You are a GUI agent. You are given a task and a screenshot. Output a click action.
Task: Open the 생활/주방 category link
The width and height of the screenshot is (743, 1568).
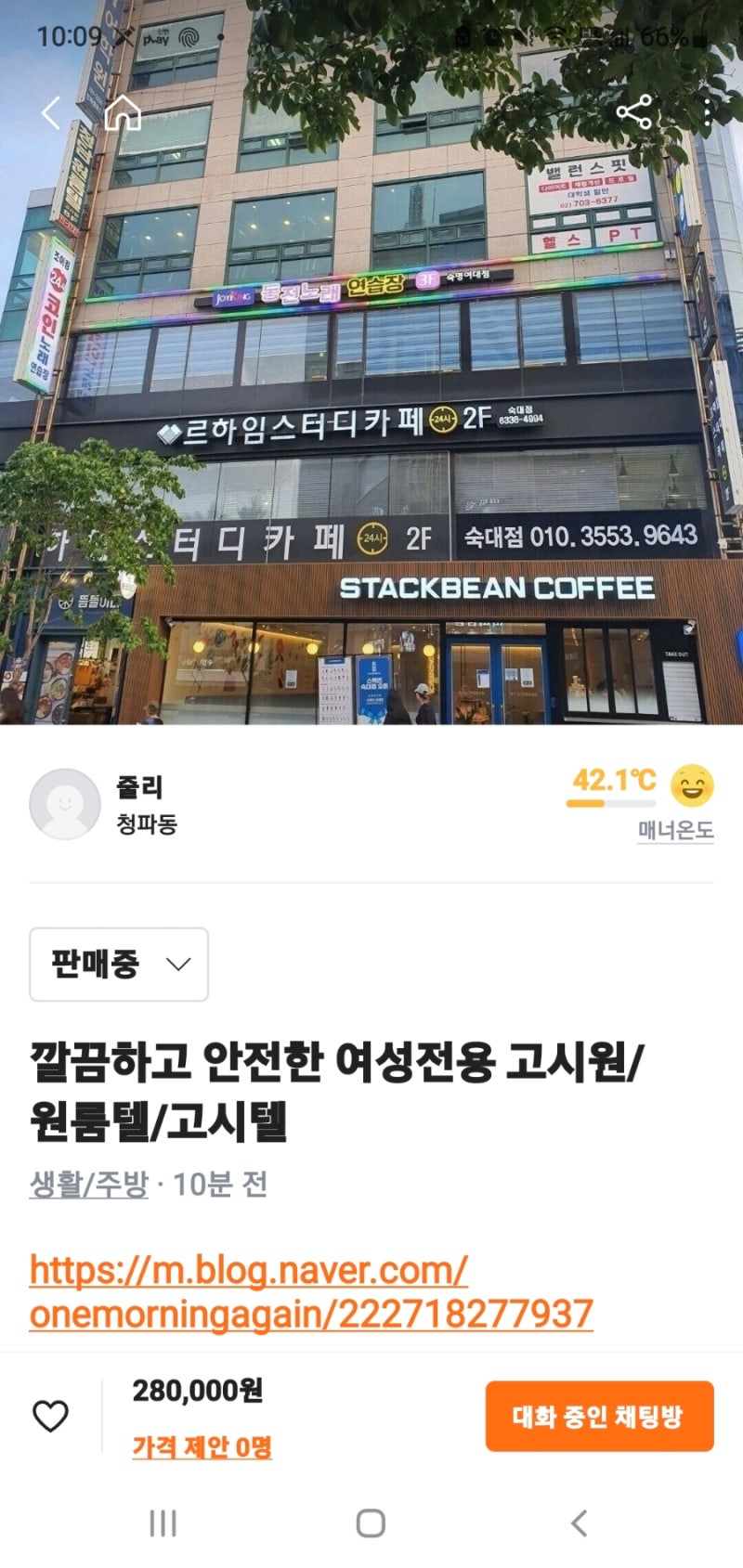pyautogui.click(x=89, y=1184)
